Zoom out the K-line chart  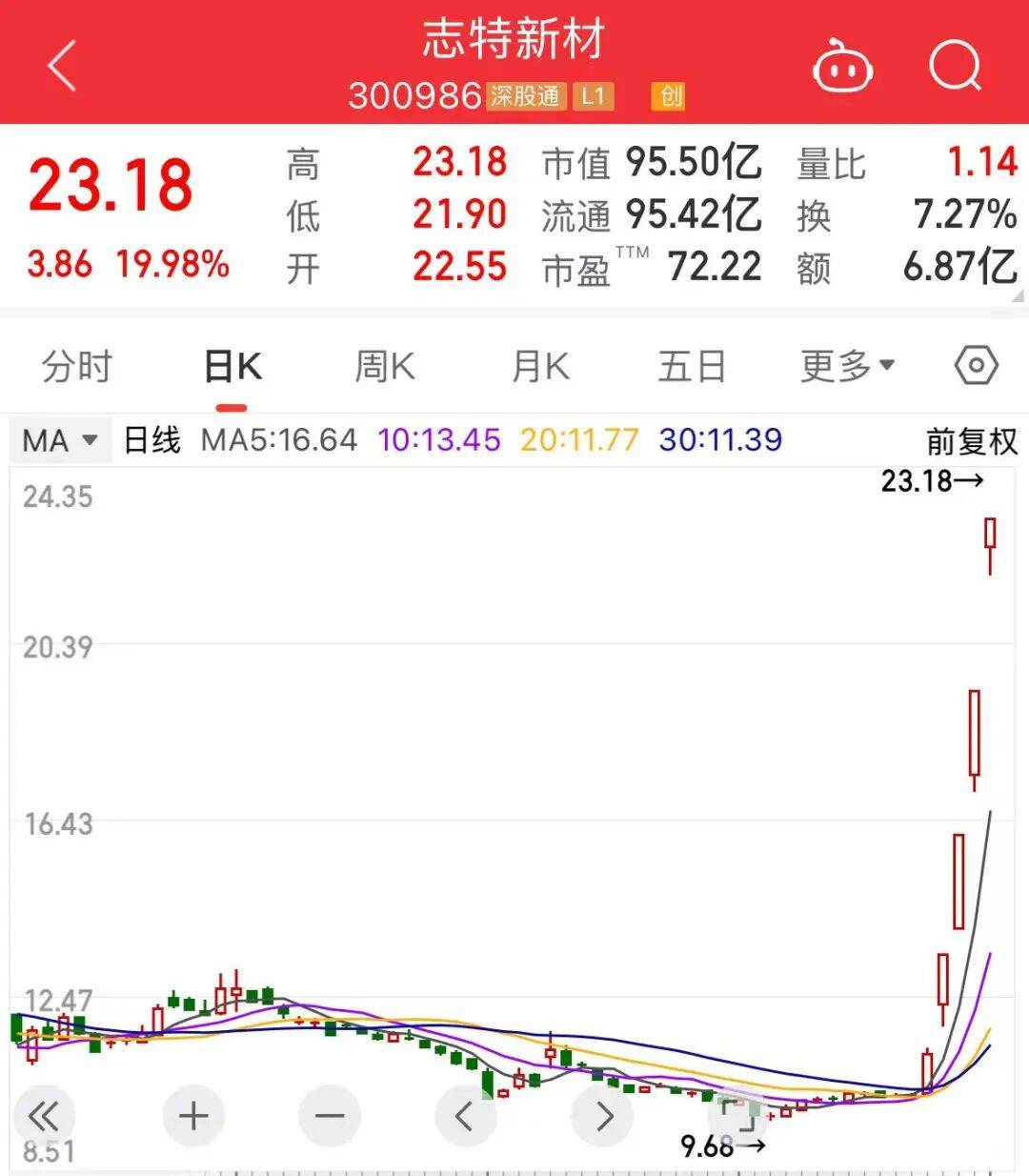330,1116
